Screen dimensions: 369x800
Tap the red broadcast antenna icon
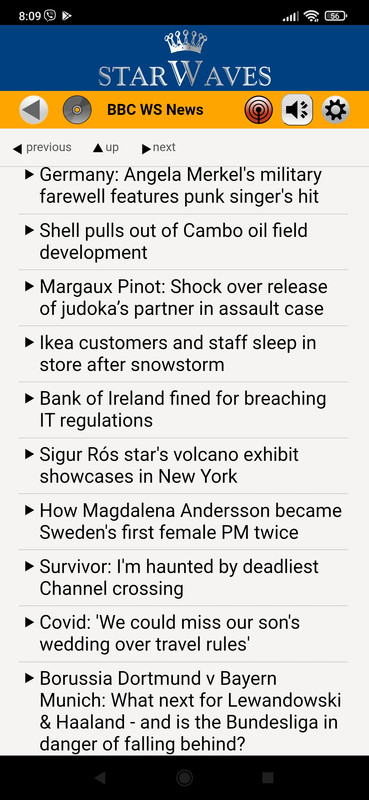pos(259,110)
